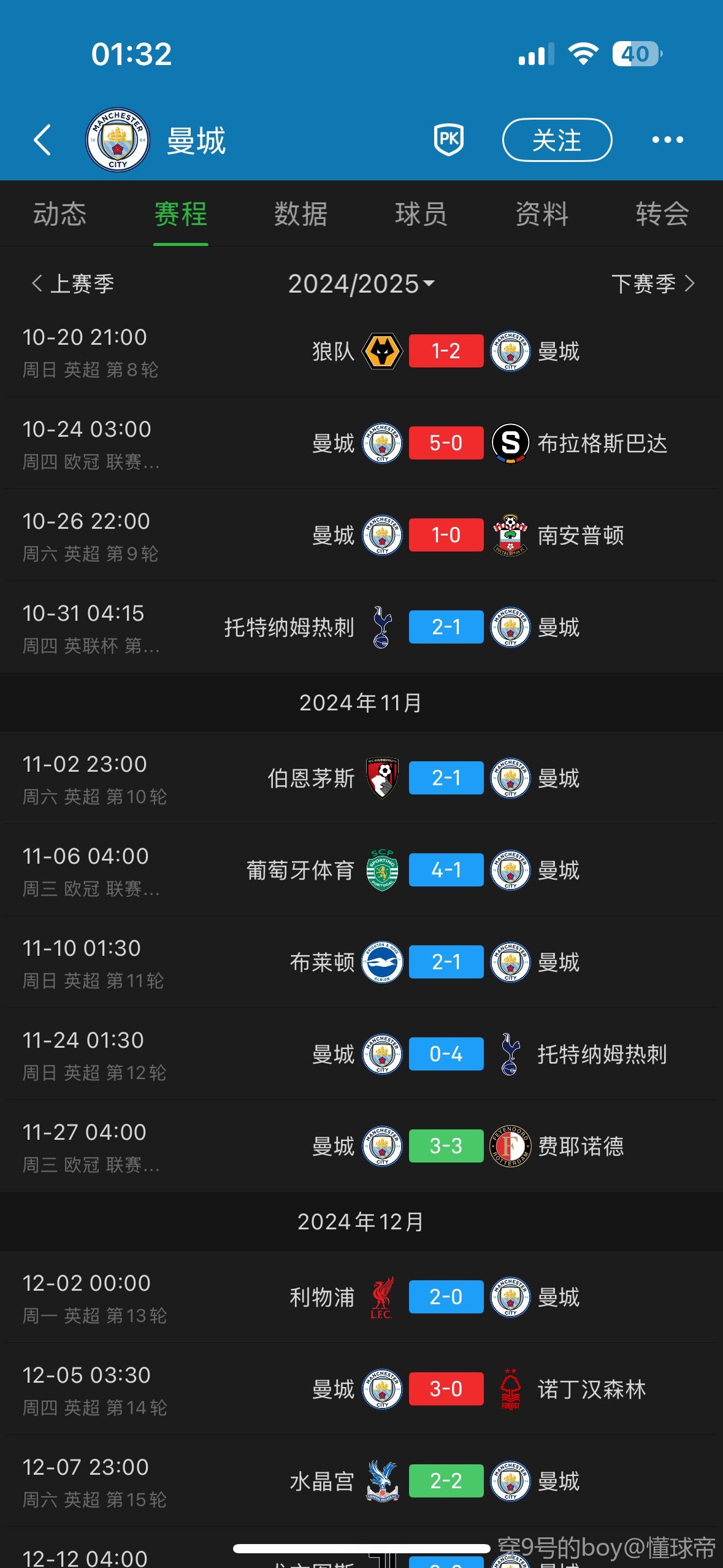
Task: Open the PK comparison icon
Action: point(448,140)
